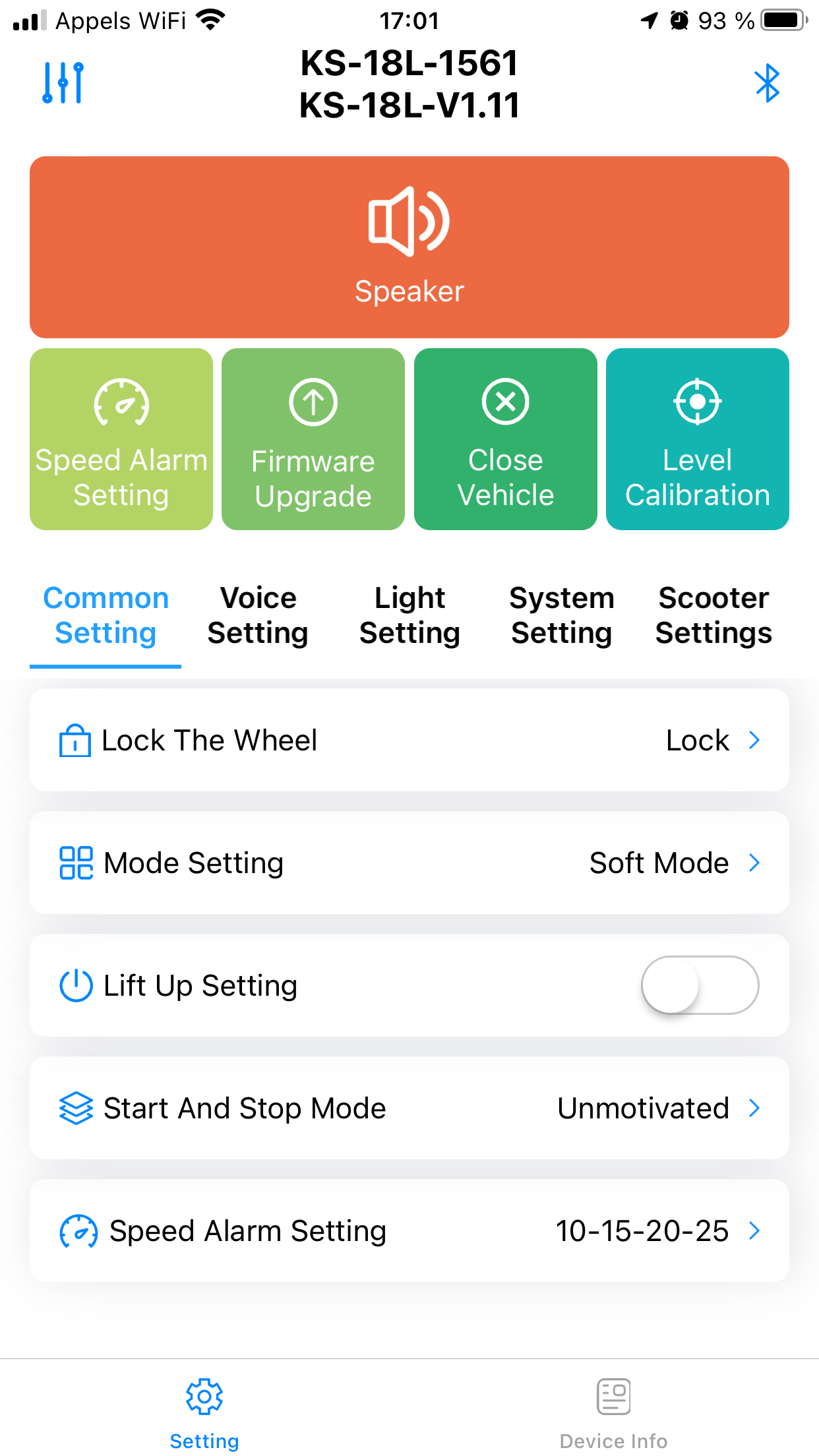The image size is (819, 1456).
Task: Start Firmware Upgrade
Action: pyautogui.click(x=313, y=439)
